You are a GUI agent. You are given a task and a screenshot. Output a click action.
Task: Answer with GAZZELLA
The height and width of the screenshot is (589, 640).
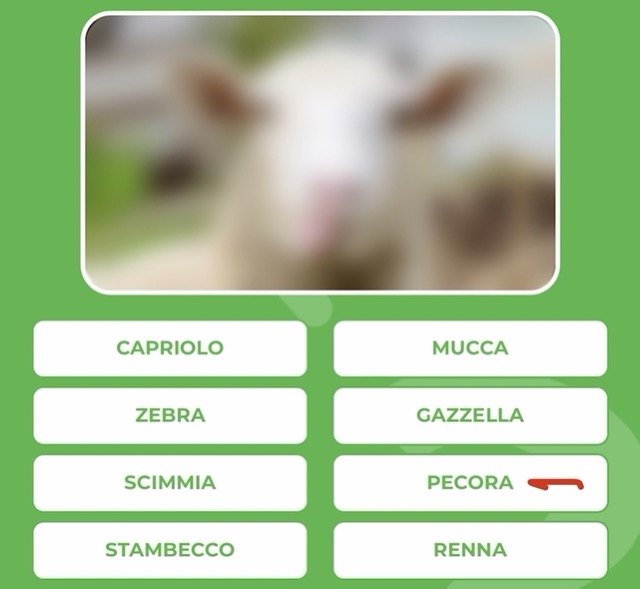pyautogui.click(x=470, y=415)
